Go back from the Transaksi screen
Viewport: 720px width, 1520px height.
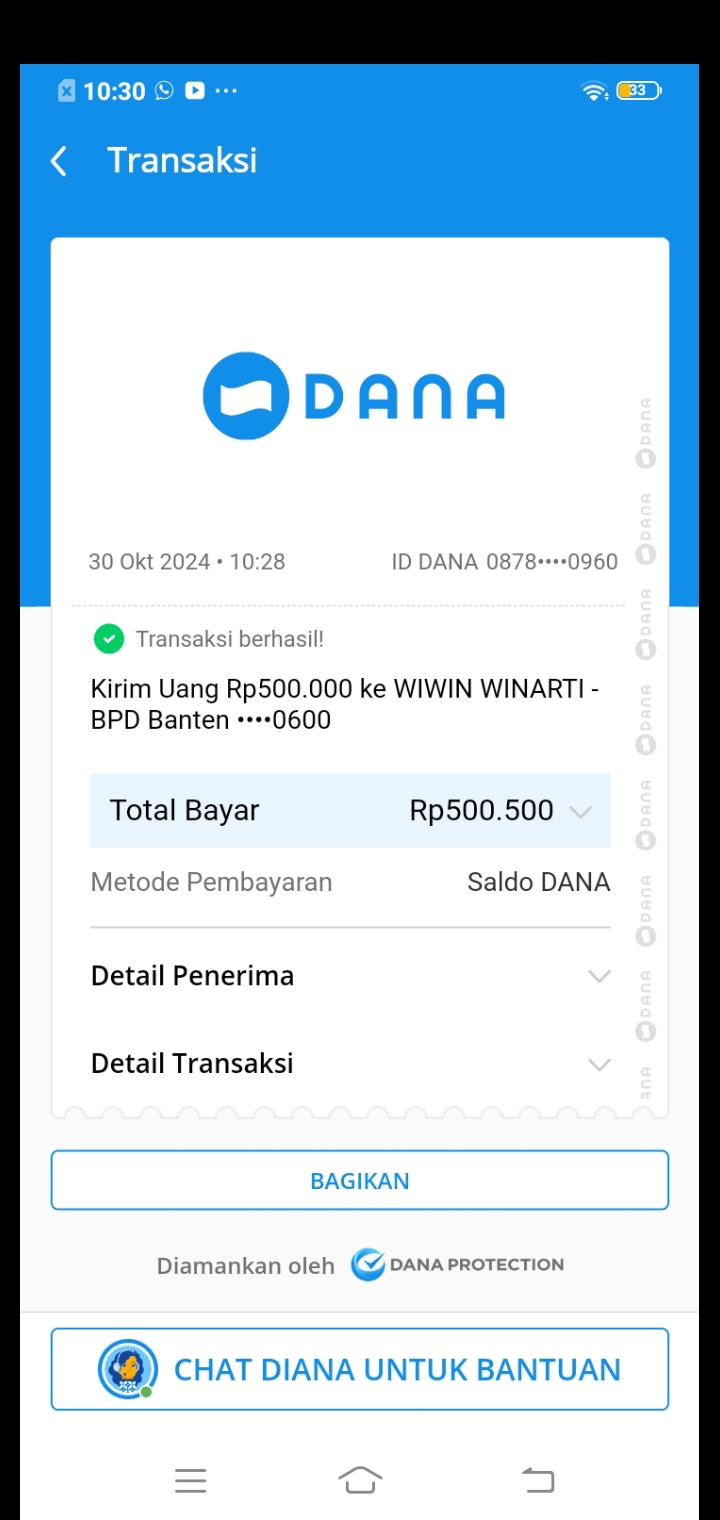[59, 161]
